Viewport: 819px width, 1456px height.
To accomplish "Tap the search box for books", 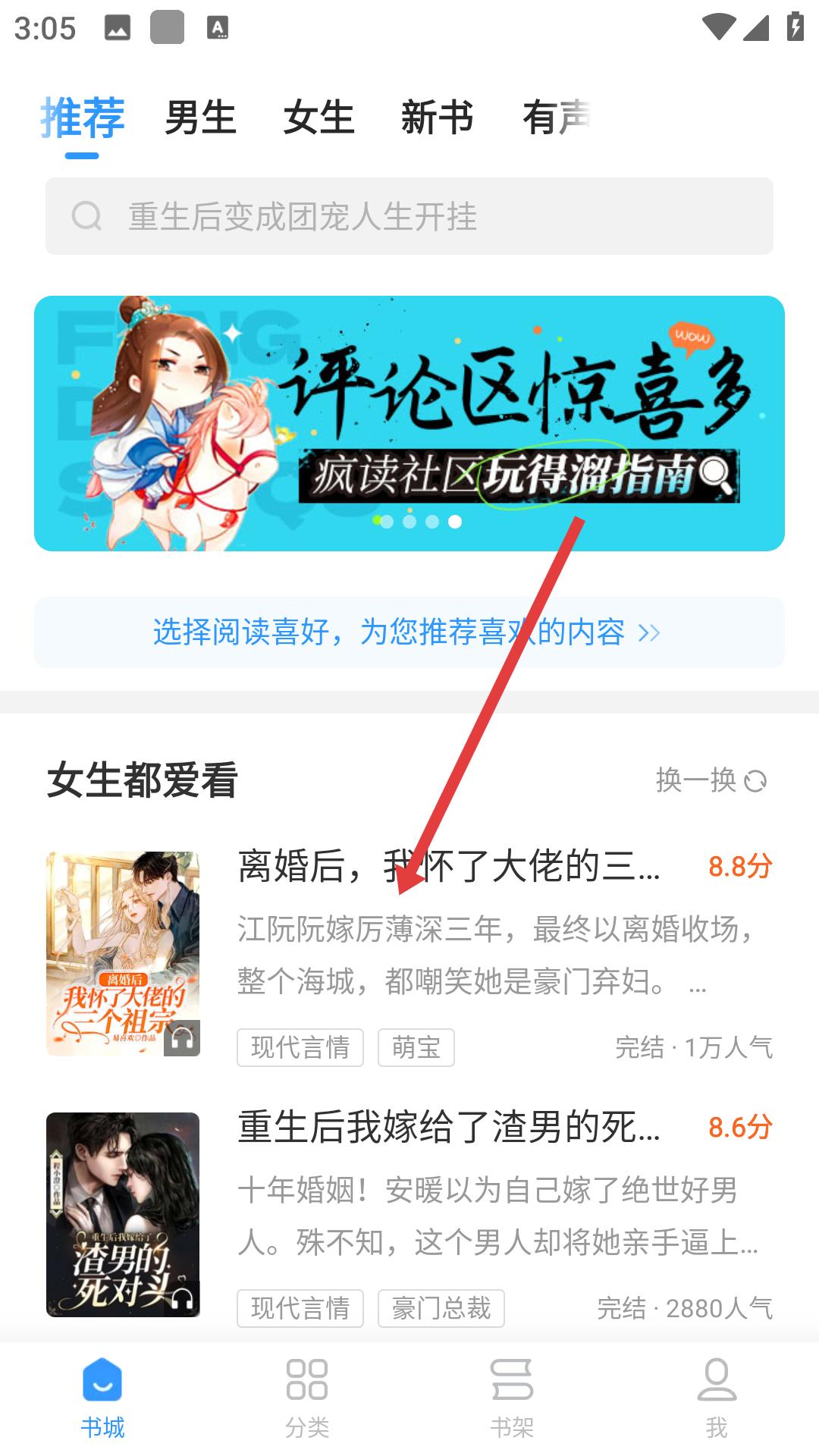I will pyautogui.click(x=409, y=216).
